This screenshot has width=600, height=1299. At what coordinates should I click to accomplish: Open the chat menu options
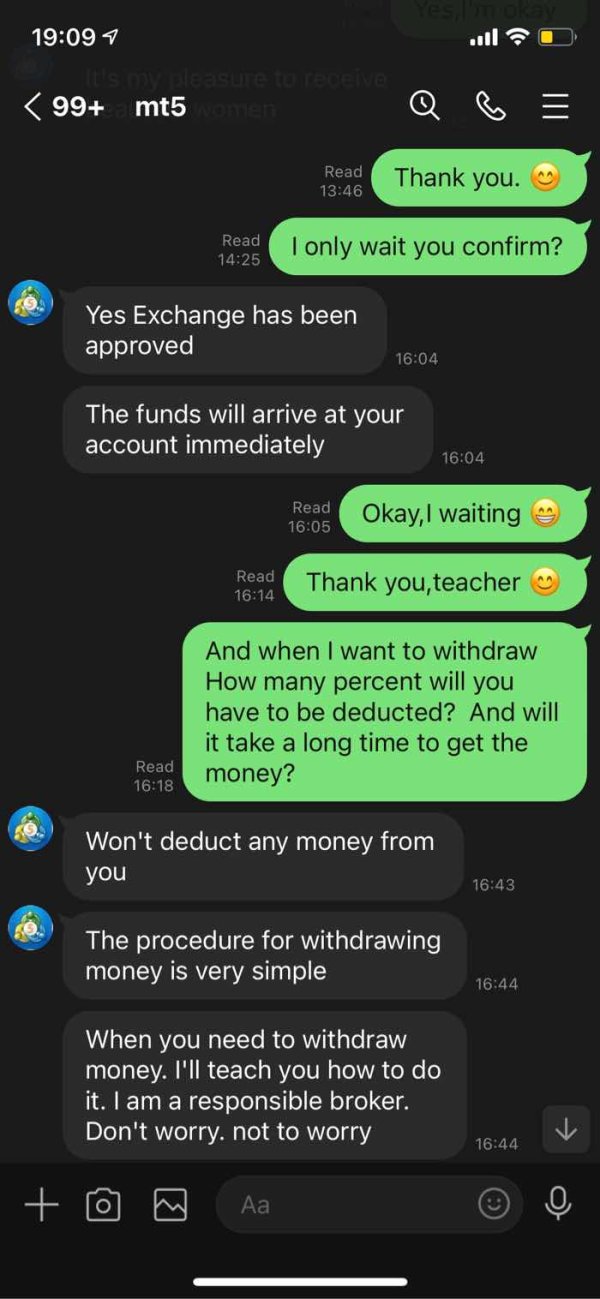[555, 106]
